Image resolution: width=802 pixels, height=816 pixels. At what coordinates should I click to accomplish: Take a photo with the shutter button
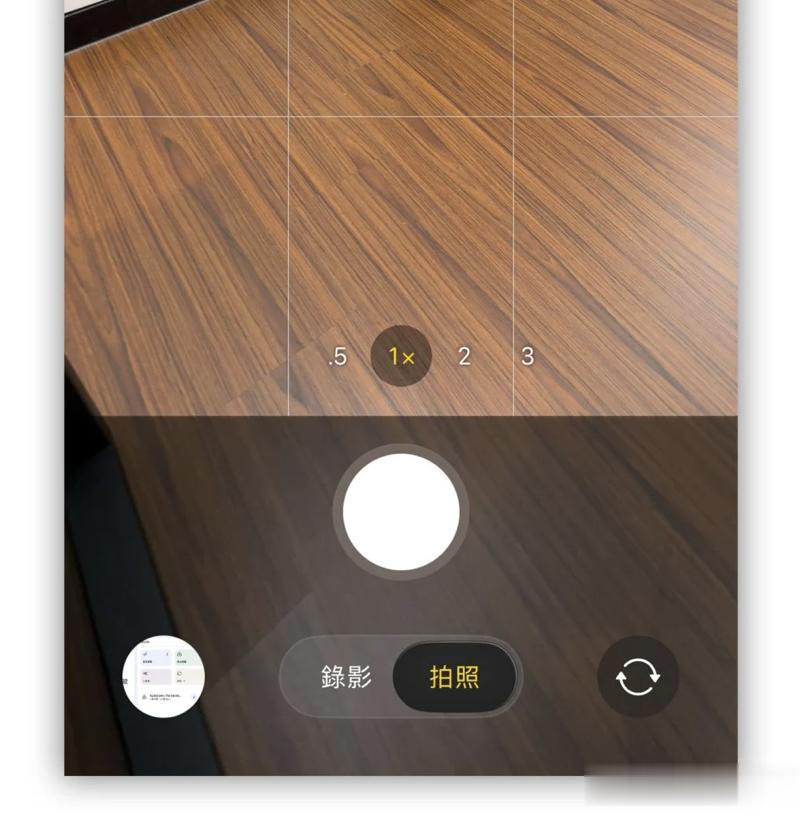[x=401, y=511]
